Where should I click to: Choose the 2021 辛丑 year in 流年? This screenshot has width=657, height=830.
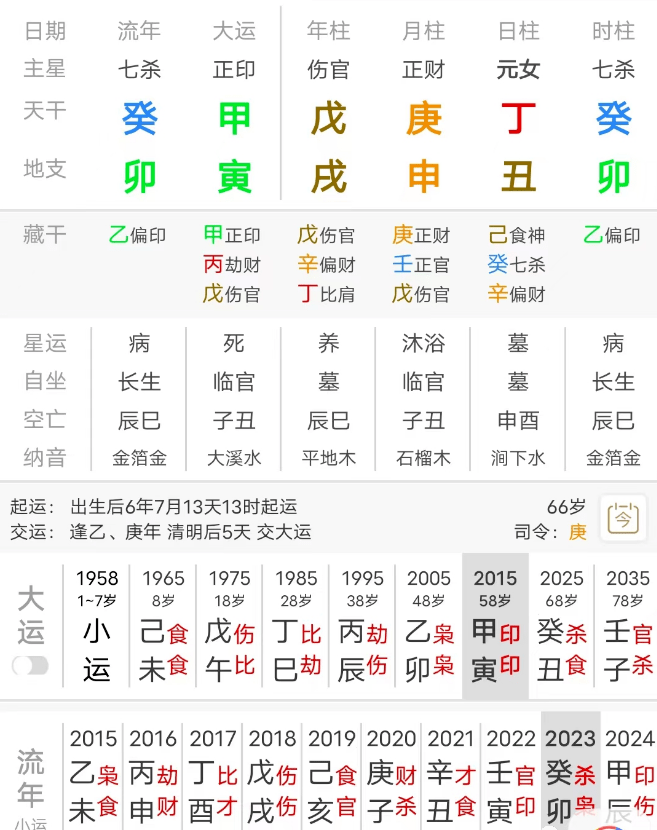(451, 775)
